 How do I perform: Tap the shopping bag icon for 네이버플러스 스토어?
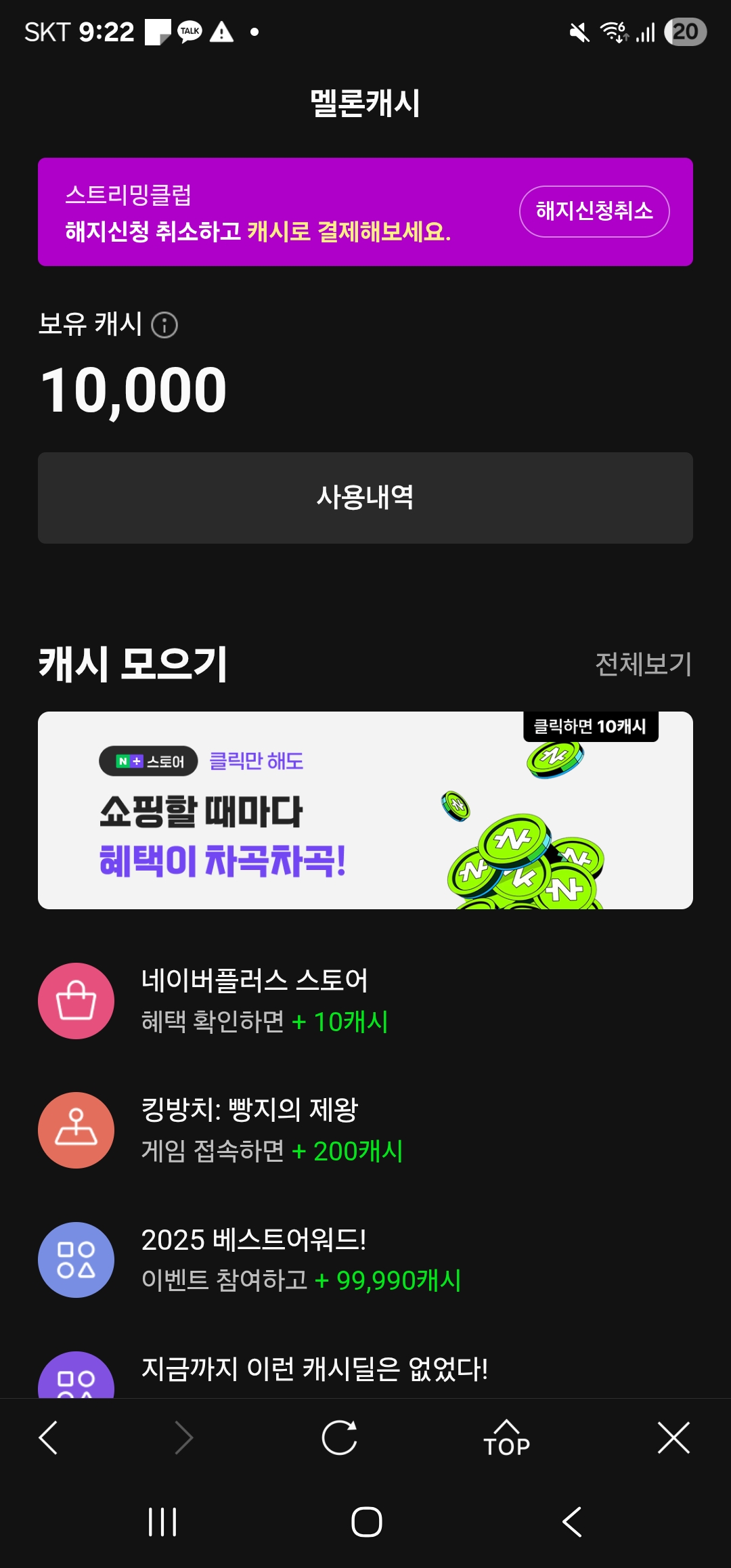click(x=76, y=1000)
